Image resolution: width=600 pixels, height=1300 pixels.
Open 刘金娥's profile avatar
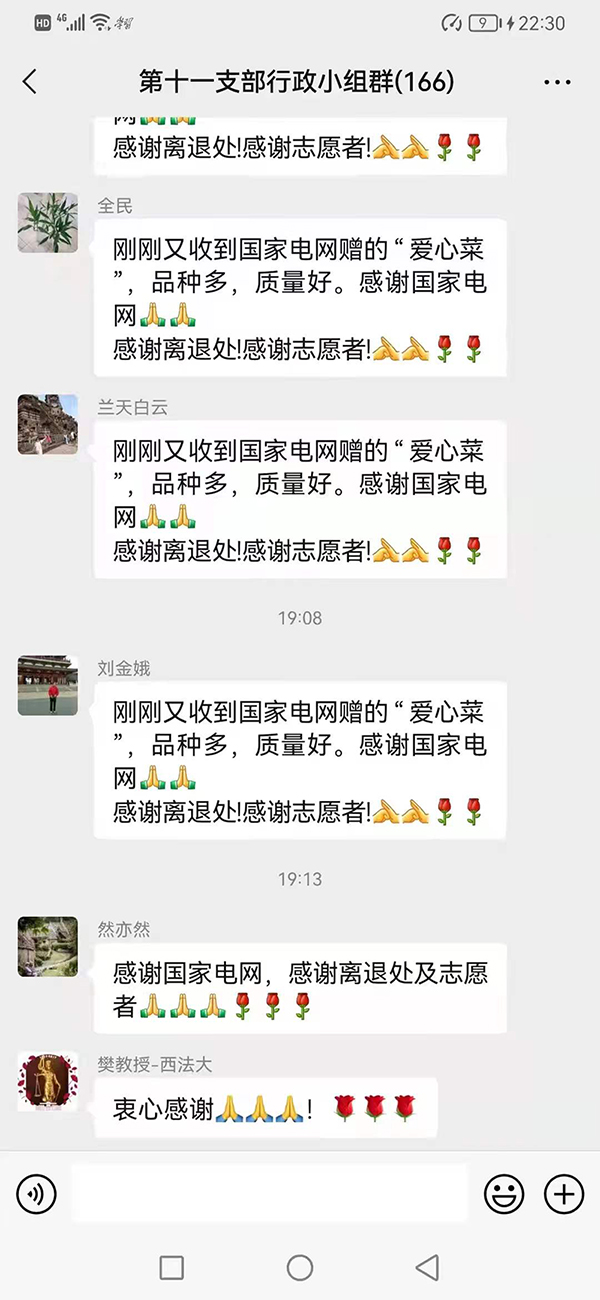pos(47,685)
